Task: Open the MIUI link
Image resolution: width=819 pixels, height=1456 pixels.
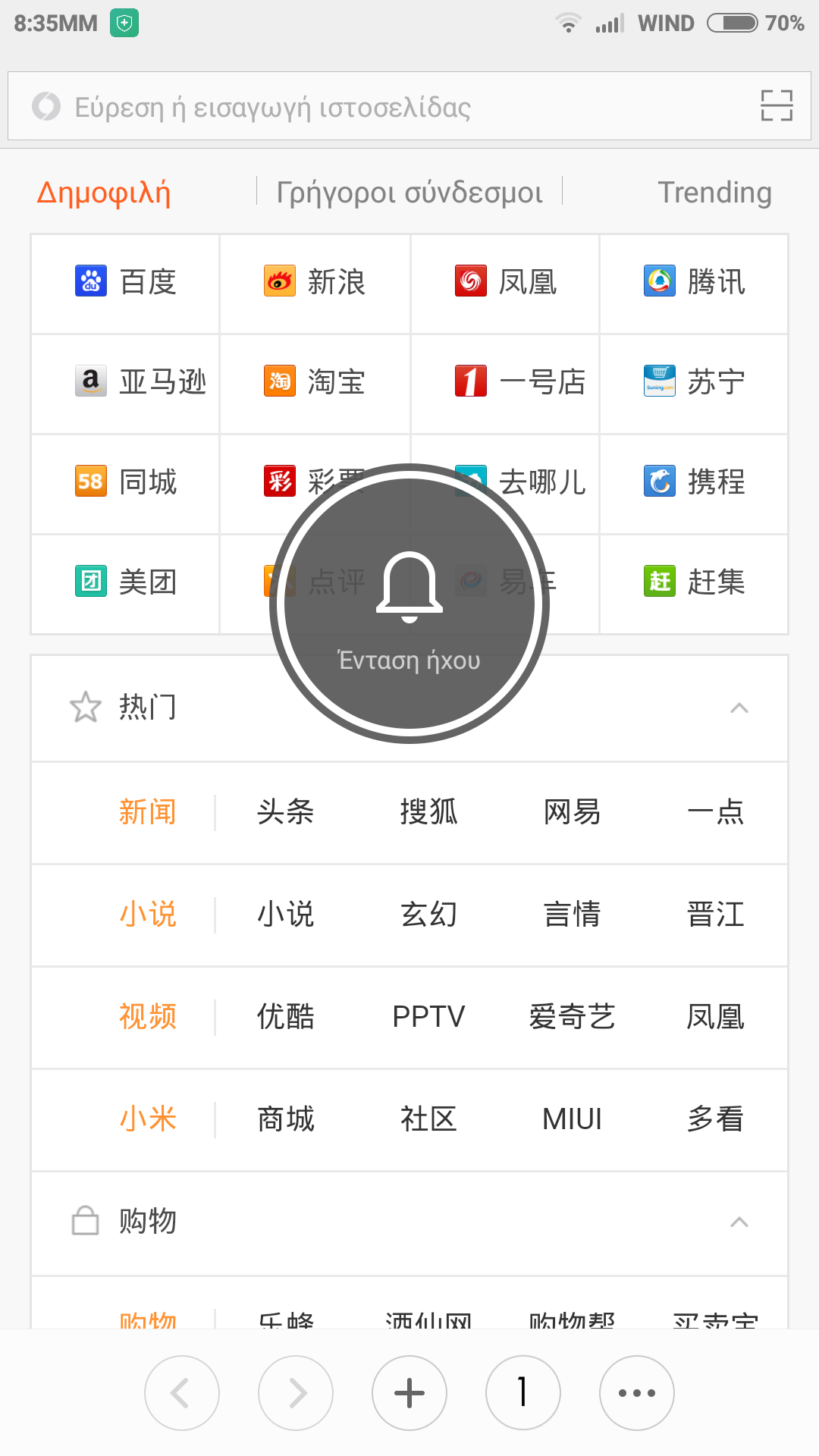Action: coord(572,1119)
